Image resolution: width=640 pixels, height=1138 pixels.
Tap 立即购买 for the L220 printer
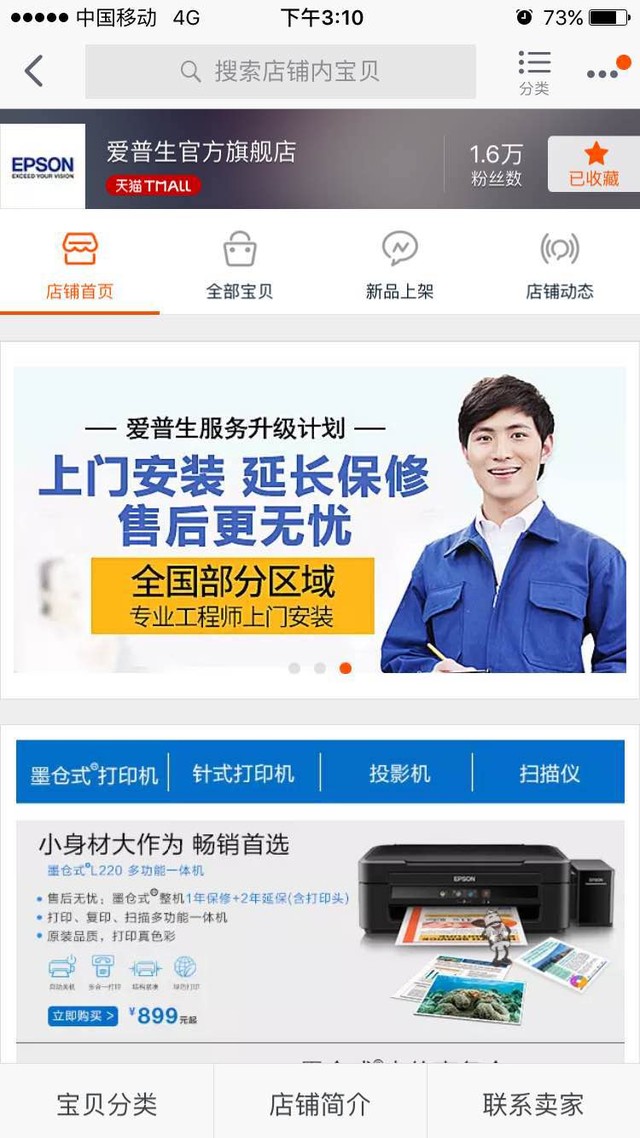82,1016
